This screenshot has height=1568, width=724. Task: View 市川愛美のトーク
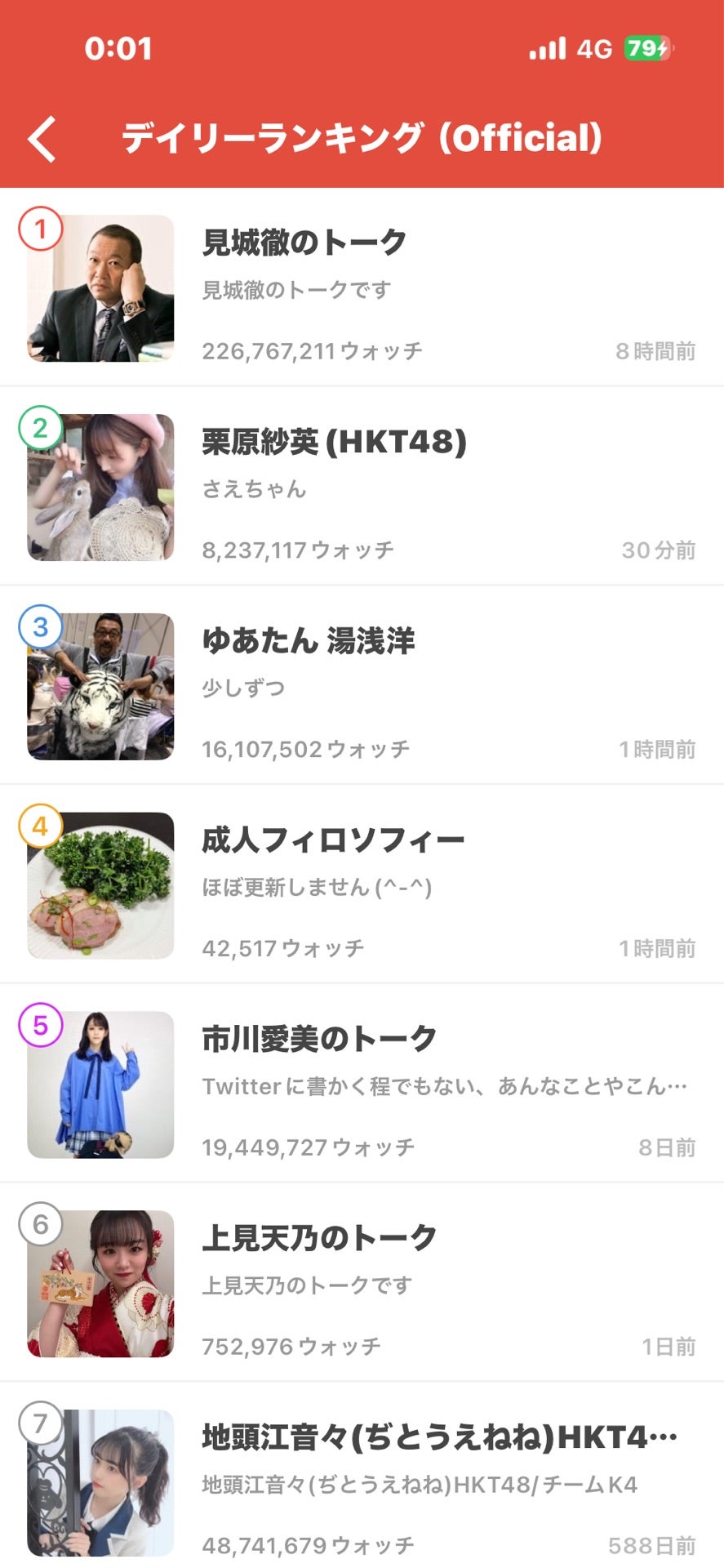[362, 1085]
